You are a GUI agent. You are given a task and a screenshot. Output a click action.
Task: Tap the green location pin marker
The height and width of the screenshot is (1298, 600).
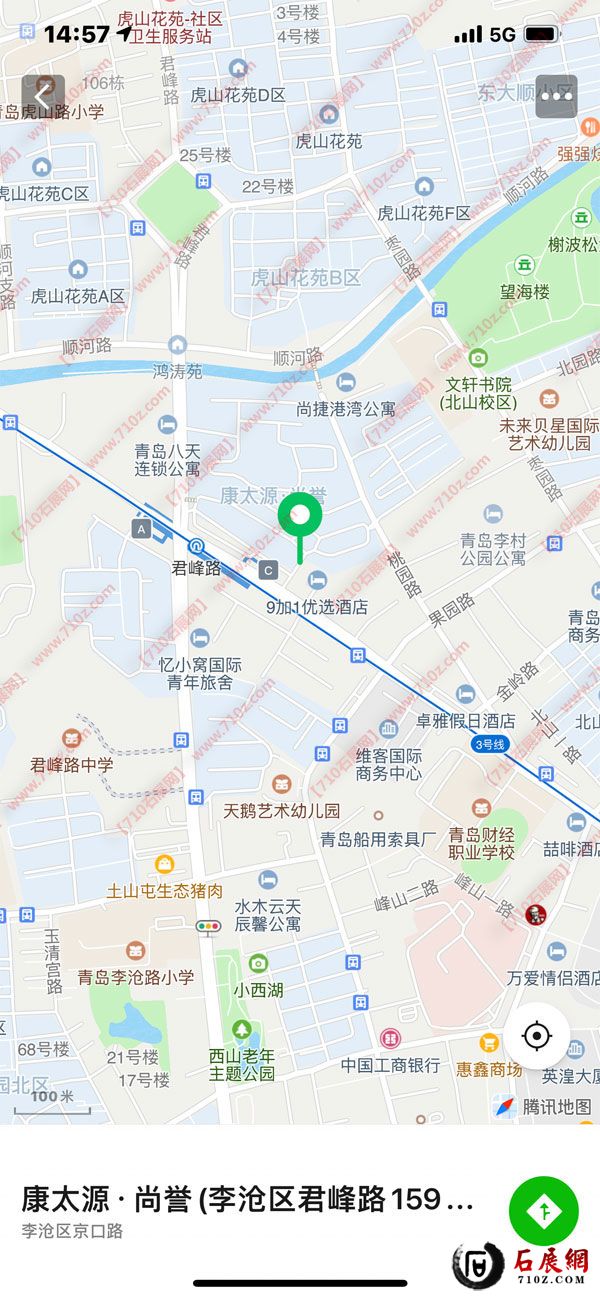(298, 518)
